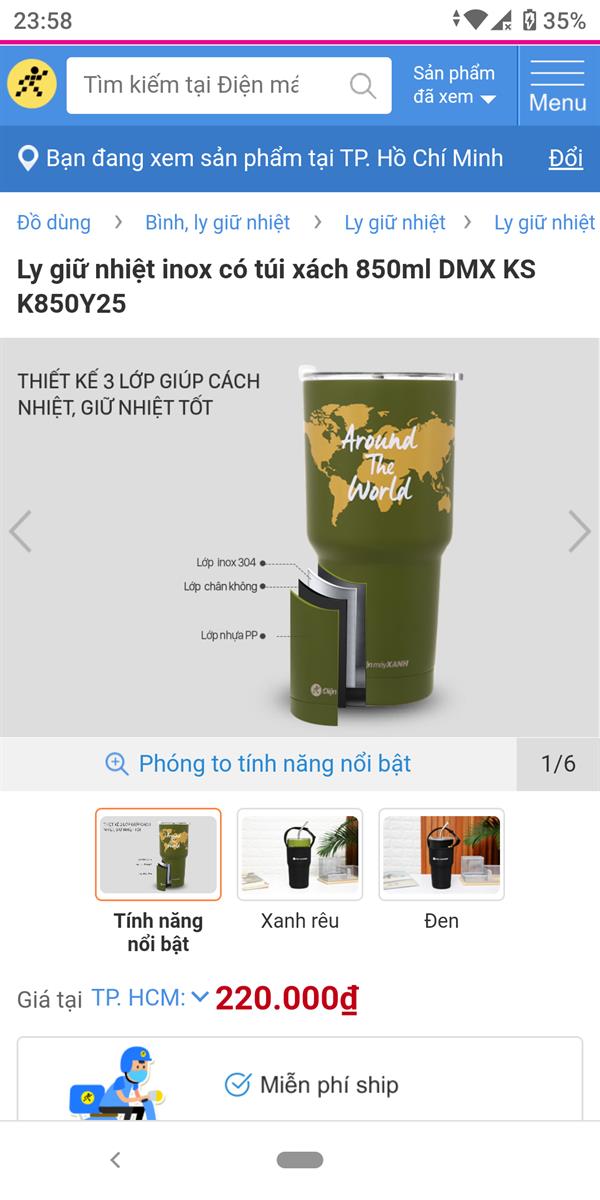Change location via the Đổi link
Image resolution: width=600 pixels, height=1200 pixels.
pyautogui.click(x=565, y=158)
